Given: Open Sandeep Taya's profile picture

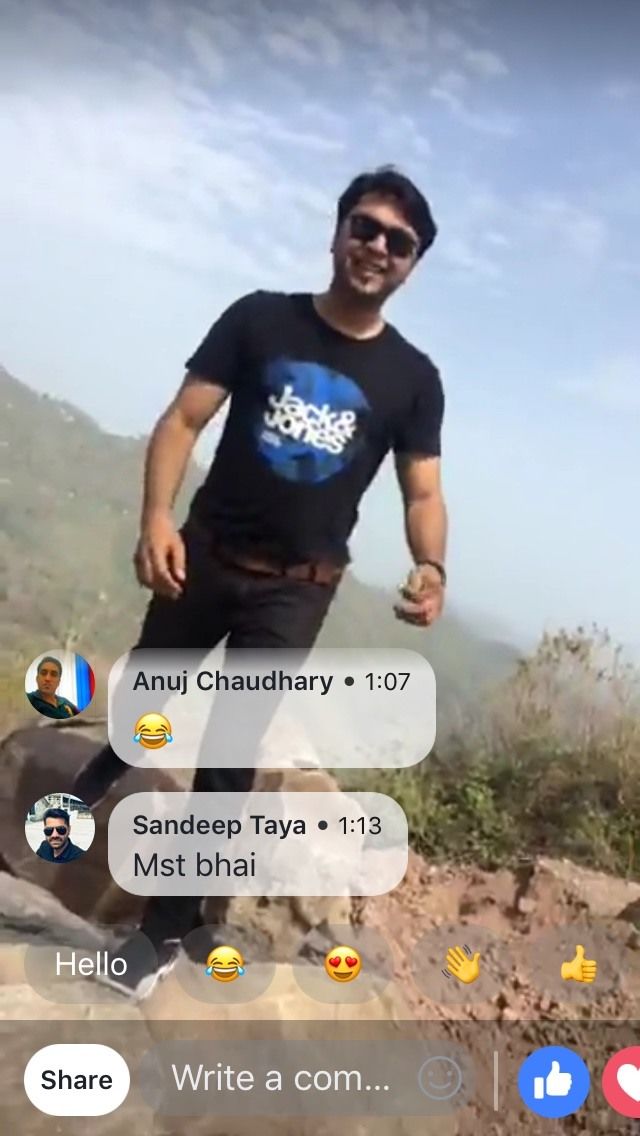Looking at the screenshot, I should 60,828.
